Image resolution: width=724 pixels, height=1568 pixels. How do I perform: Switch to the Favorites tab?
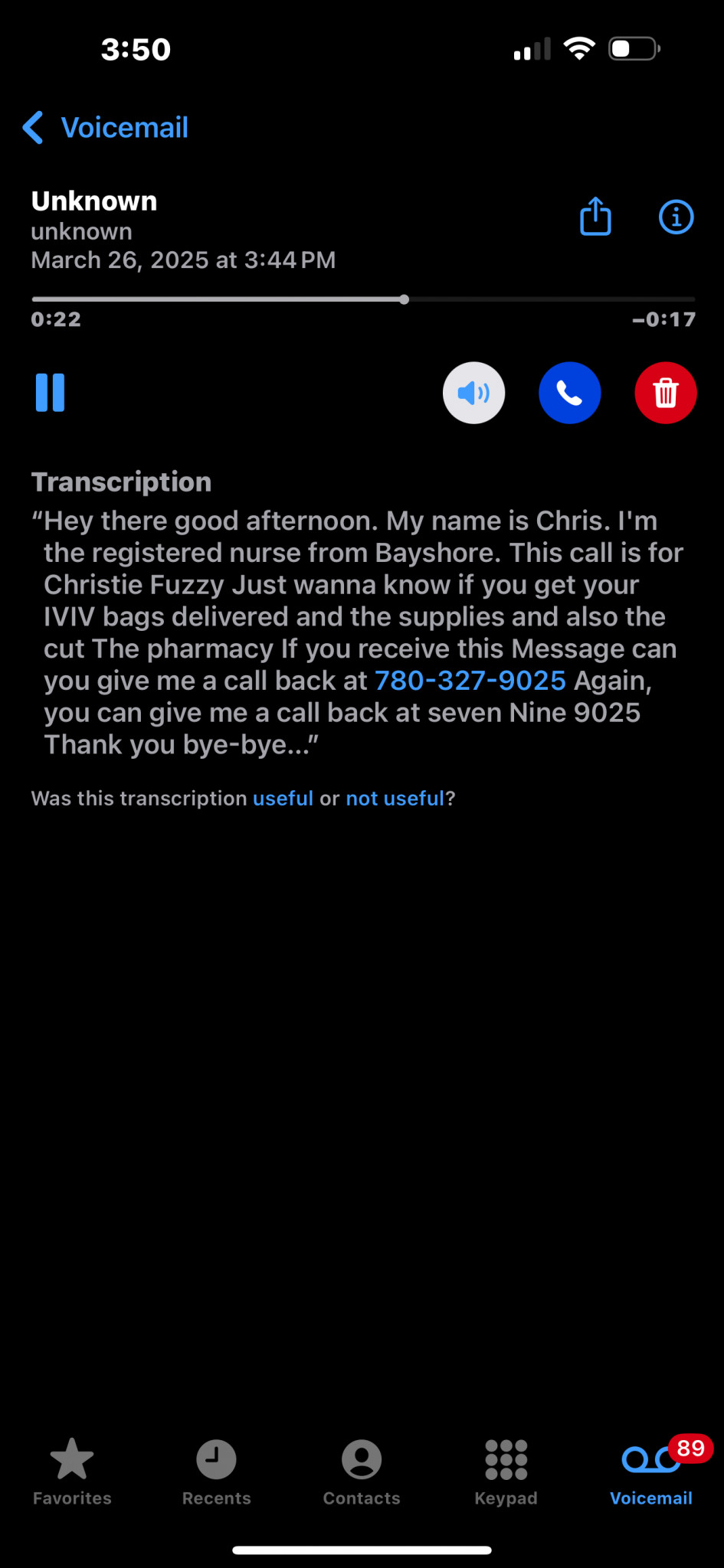click(x=72, y=1472)
